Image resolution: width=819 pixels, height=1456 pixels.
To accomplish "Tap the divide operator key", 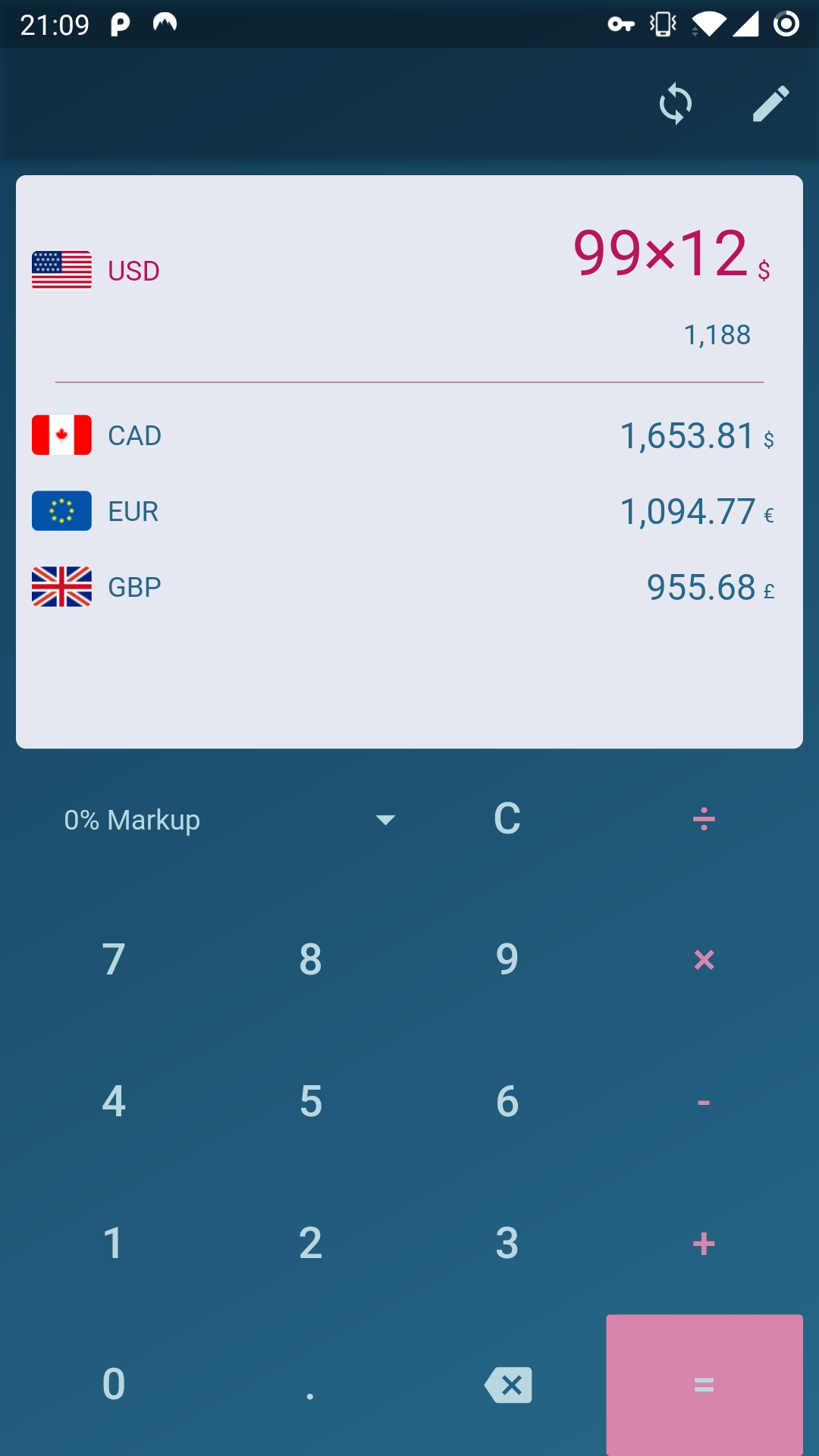I will click(704, 819).
